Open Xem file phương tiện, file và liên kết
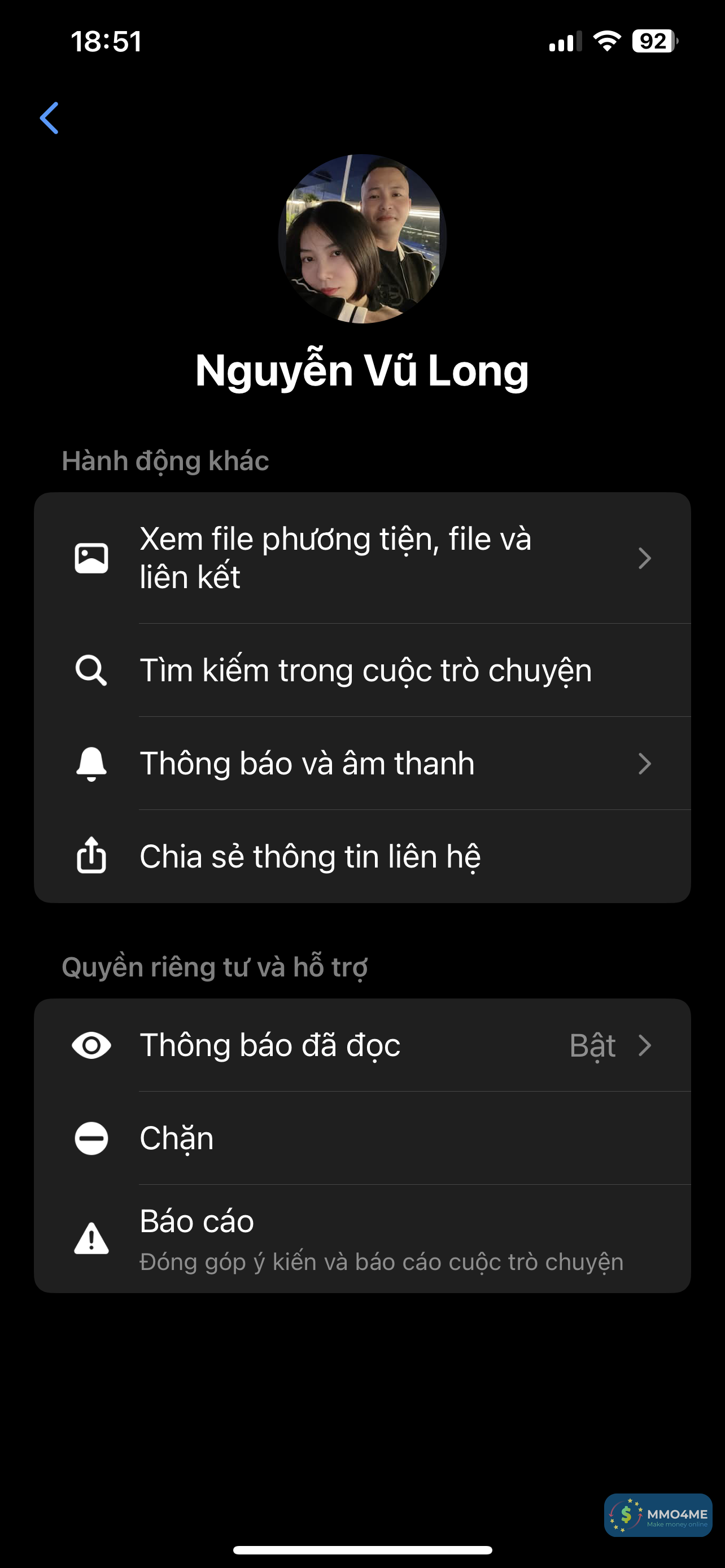Viewport: 725px width, 1568px height. pos(362,558)
